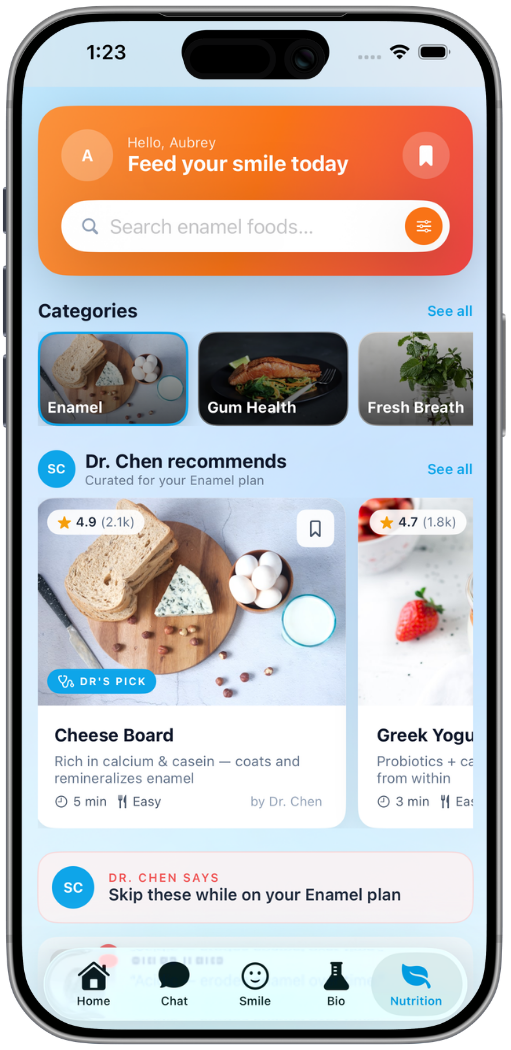
Task: Switch to the Chat tab
Action: click(174, 984)
